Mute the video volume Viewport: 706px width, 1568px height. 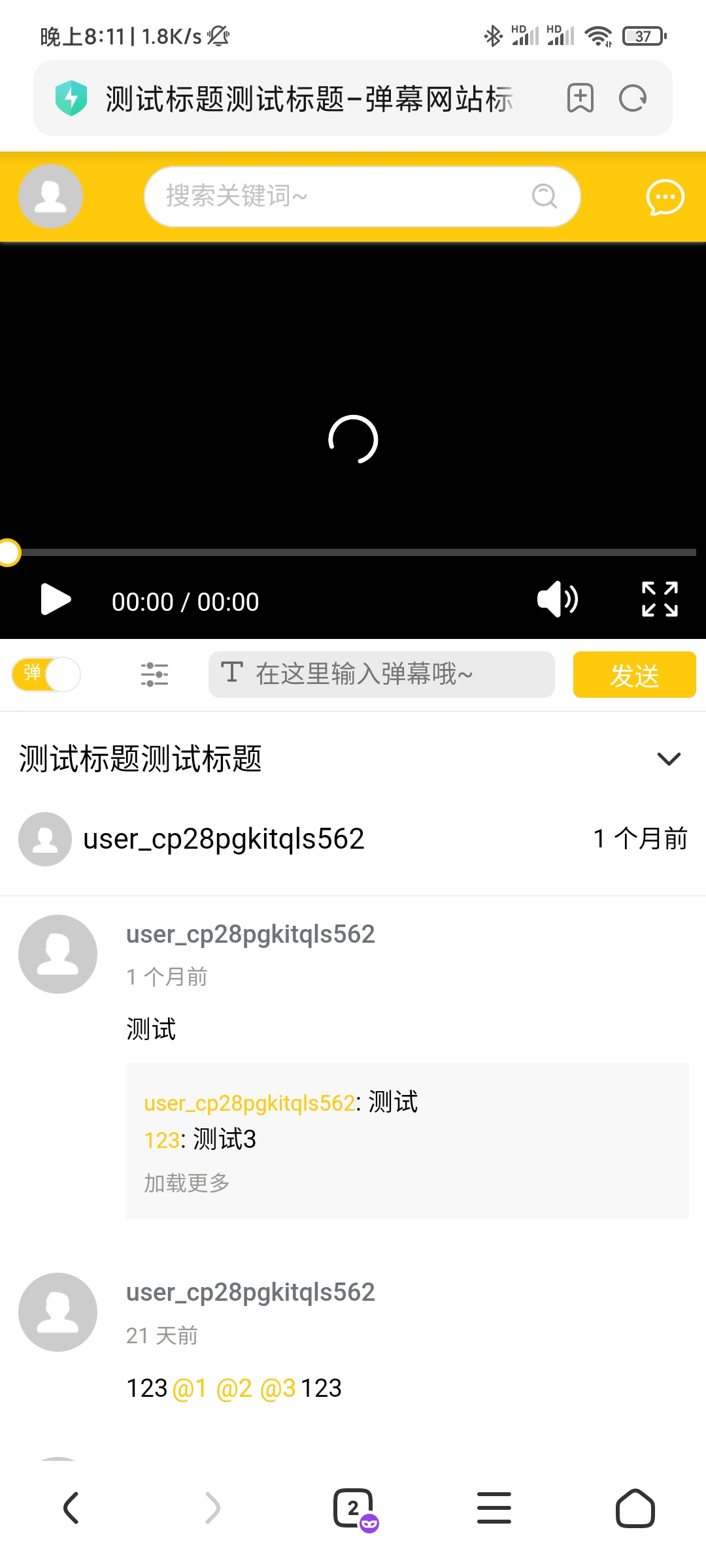557,599
